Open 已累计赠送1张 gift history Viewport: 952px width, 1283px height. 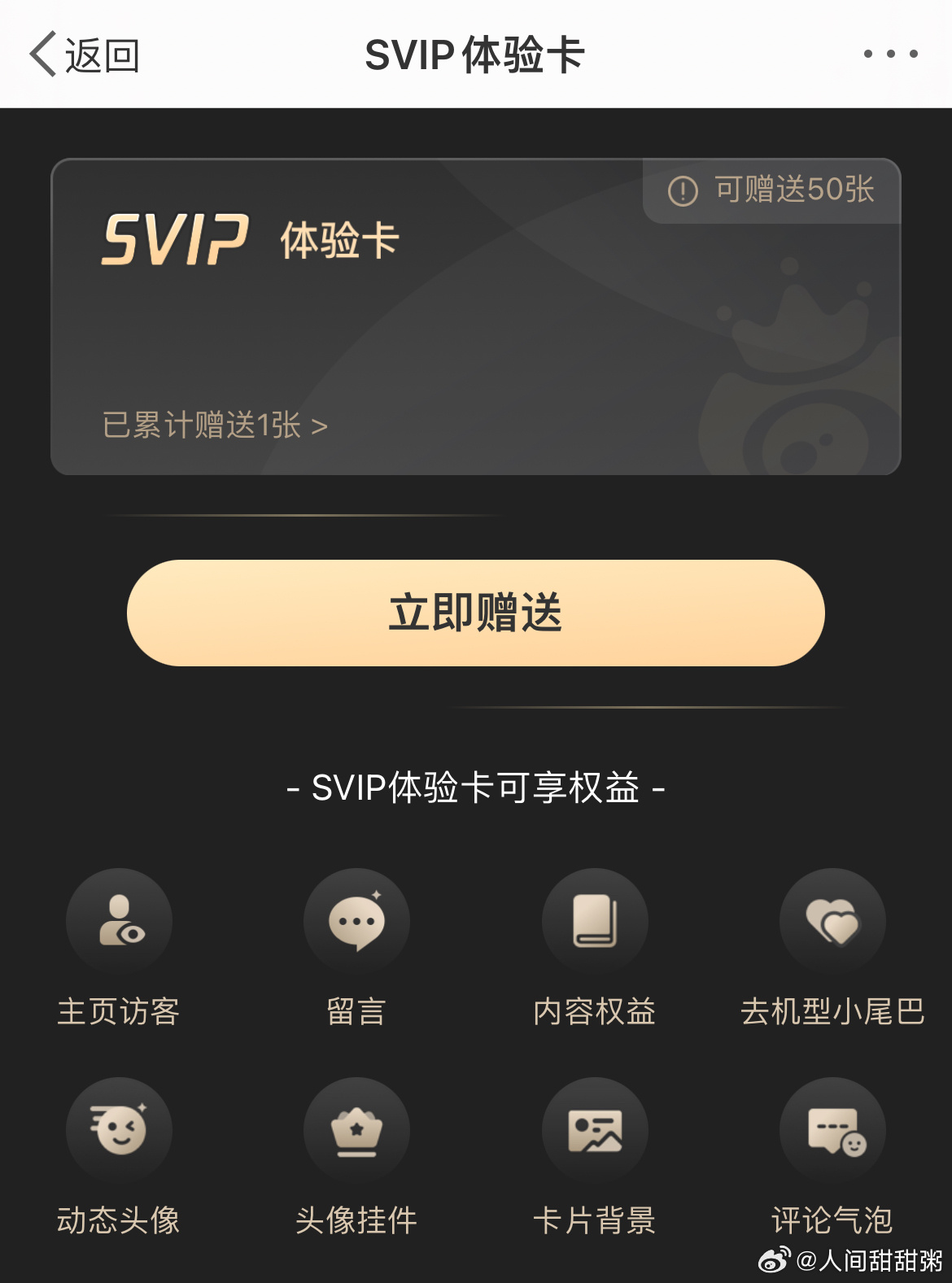215,425
